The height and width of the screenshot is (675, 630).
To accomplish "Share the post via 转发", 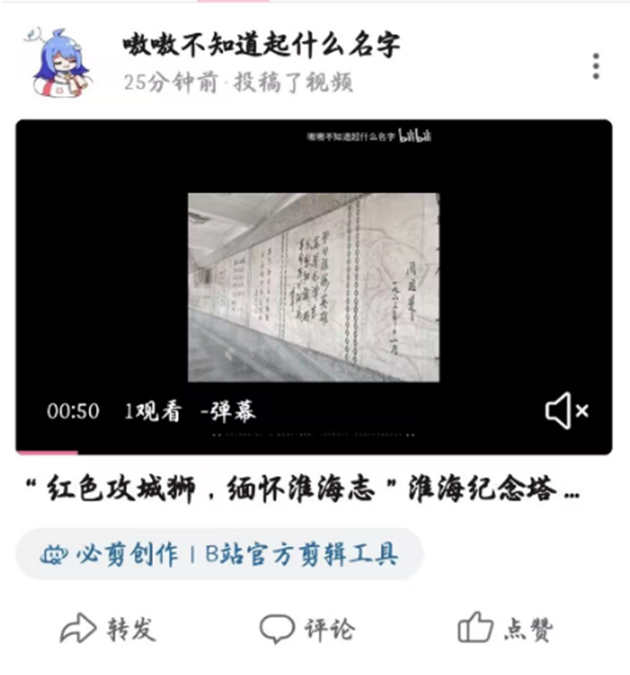I will [x=108, y=629].
